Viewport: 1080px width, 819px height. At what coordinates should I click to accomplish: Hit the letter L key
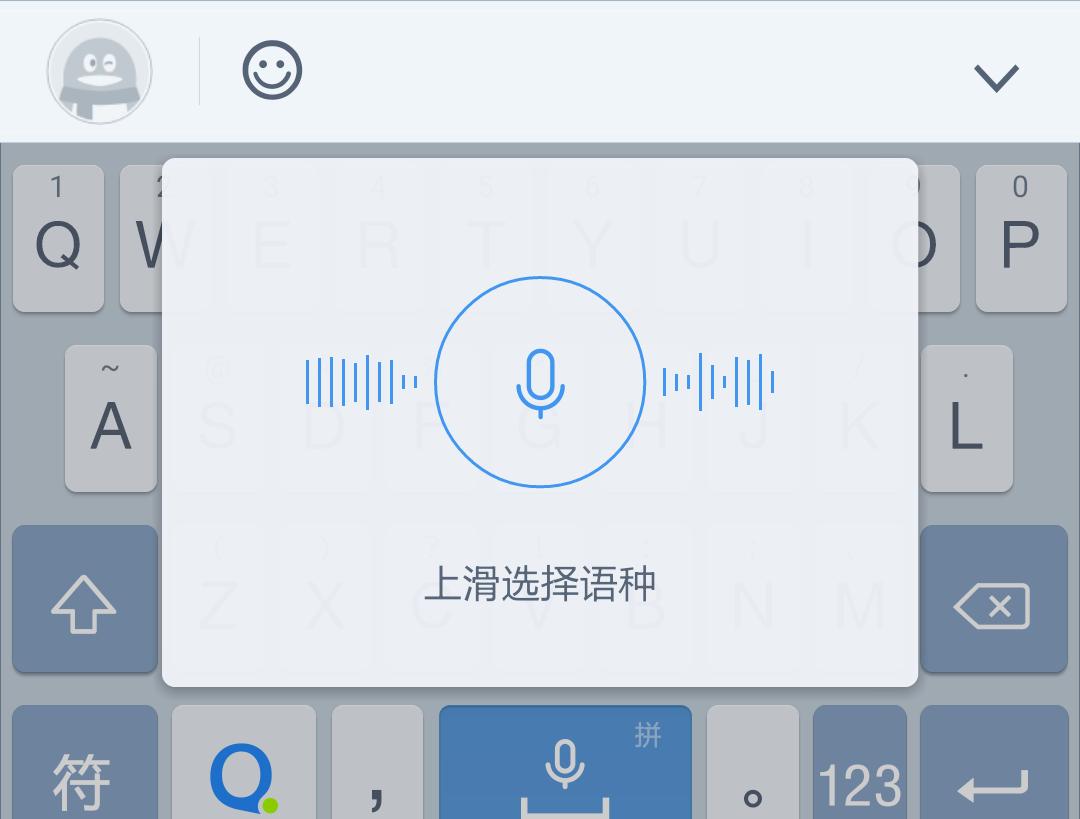click(x=966, y=418)
